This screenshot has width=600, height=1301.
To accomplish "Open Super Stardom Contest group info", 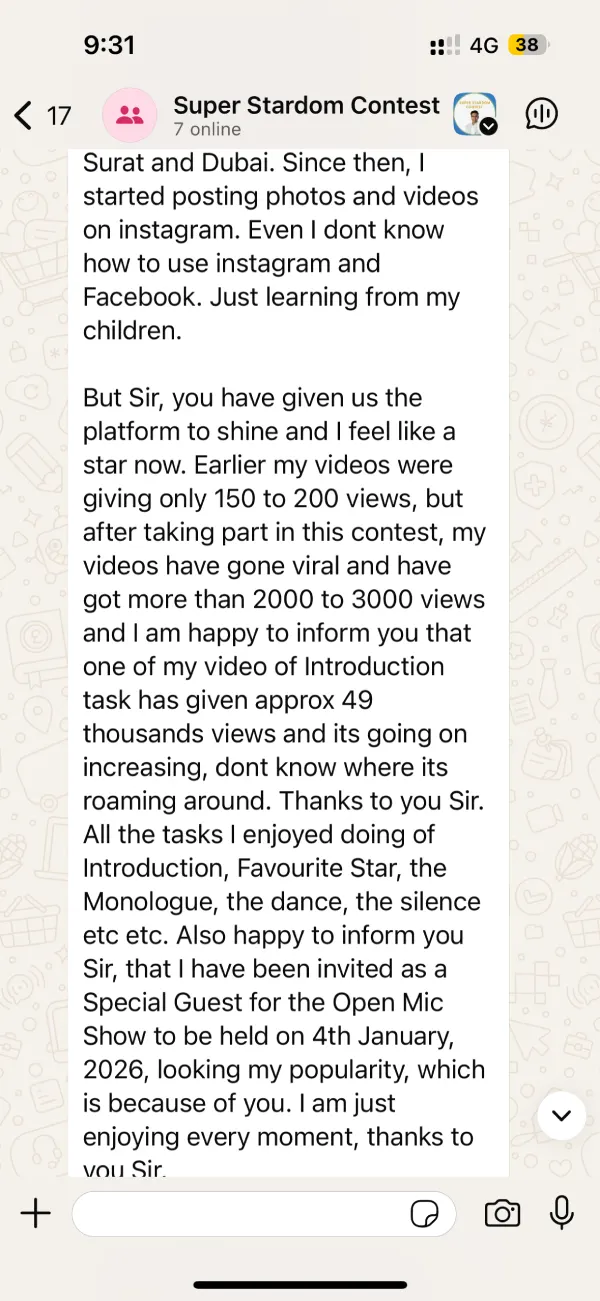I will click(x=305, y=115).
